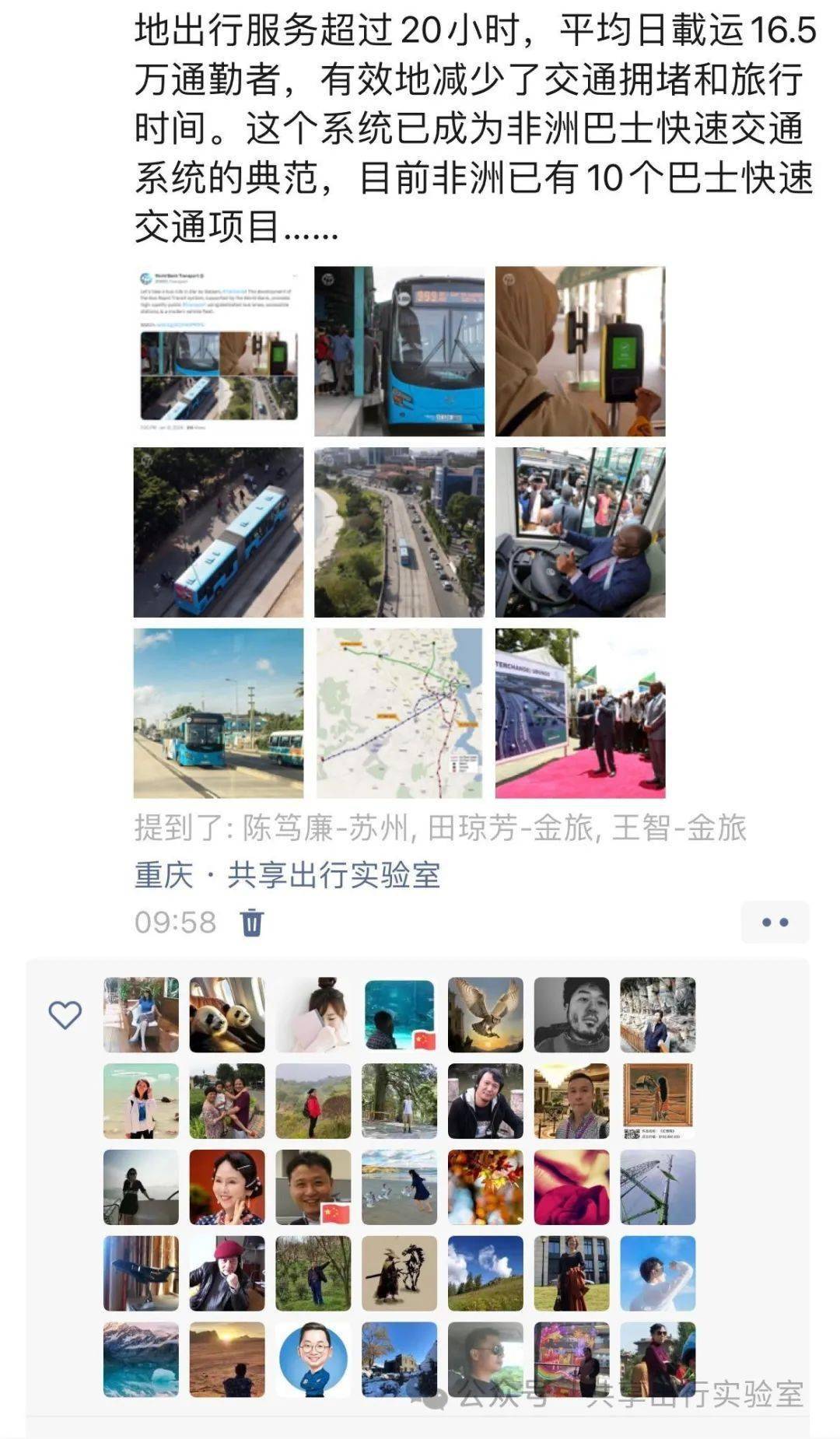Viewport: 840px width, 1439px height.
Task: View the blue bus front photo
Action: (x=399, y=352)
